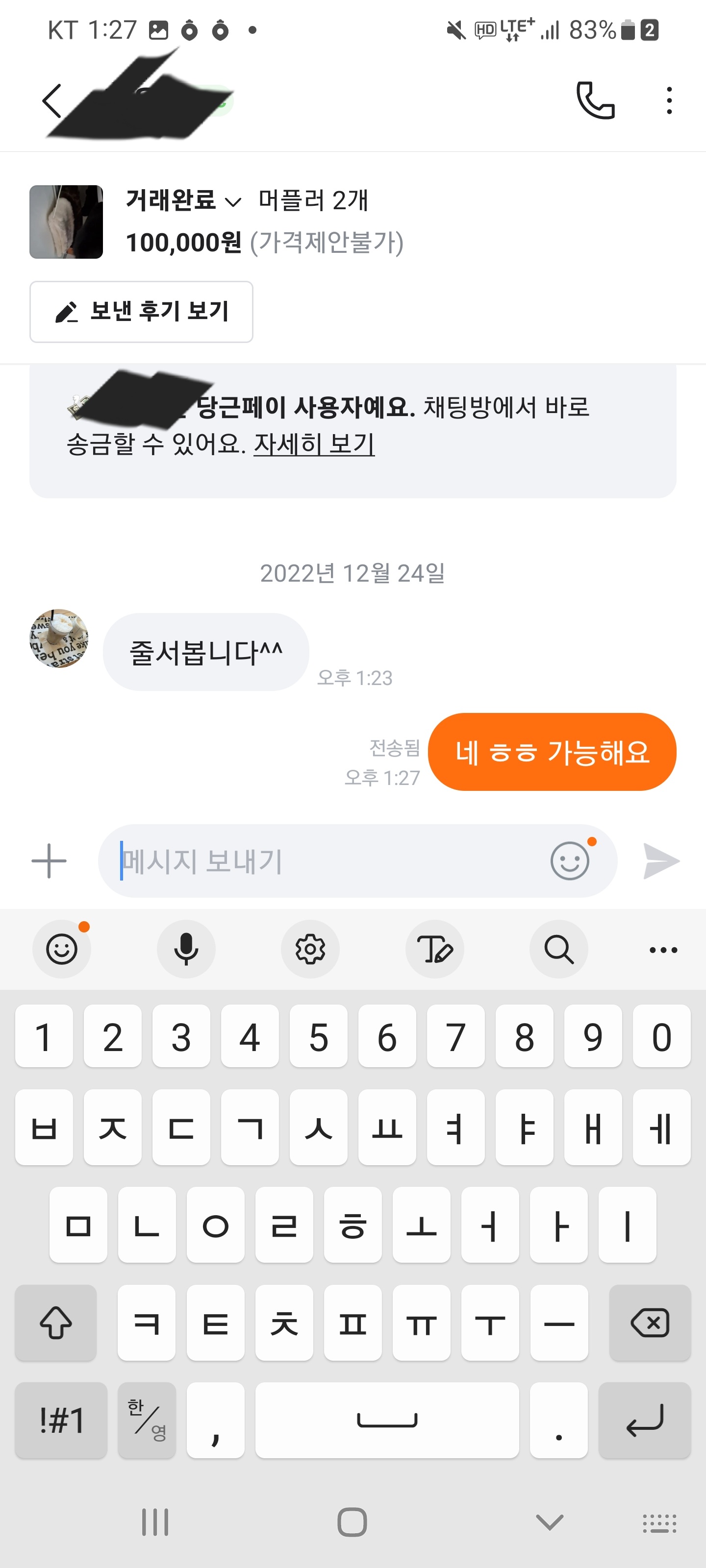Switch keyboard language with 한/영 key
The height and width of the screenshot is (1568, 706).
[147, 1420]
